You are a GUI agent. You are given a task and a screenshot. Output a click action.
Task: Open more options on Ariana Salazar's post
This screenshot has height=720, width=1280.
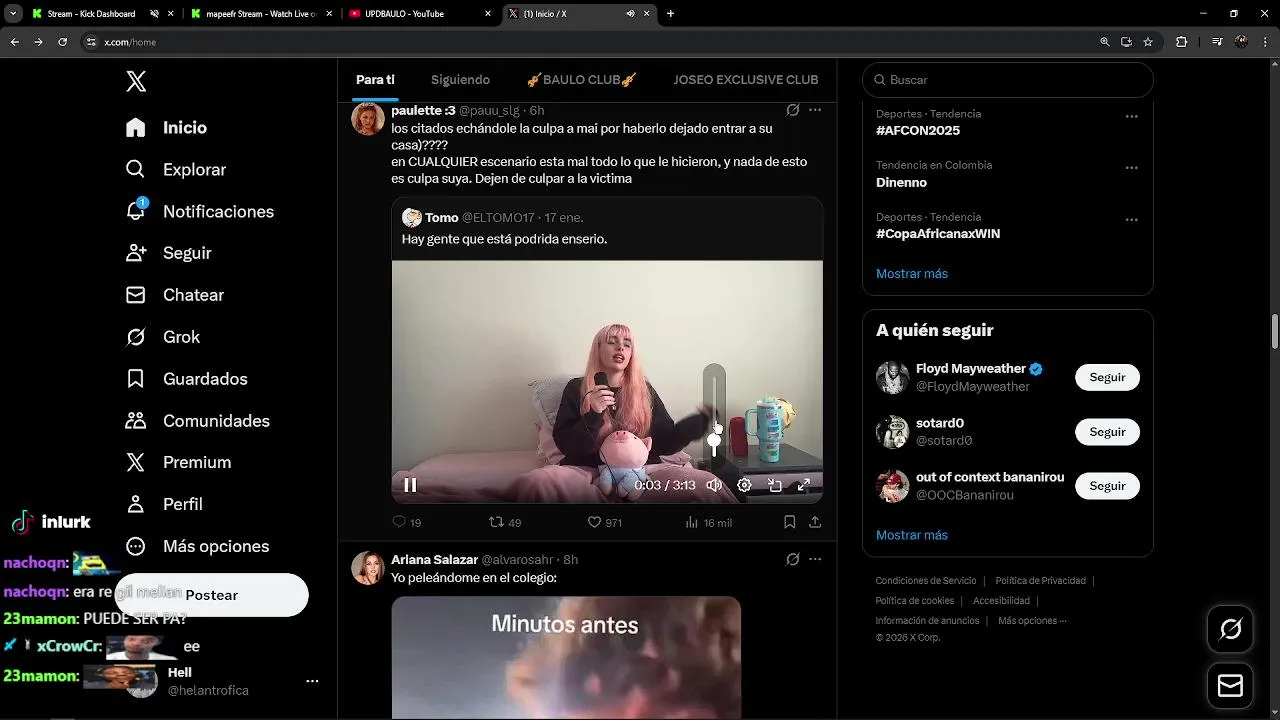815,559
